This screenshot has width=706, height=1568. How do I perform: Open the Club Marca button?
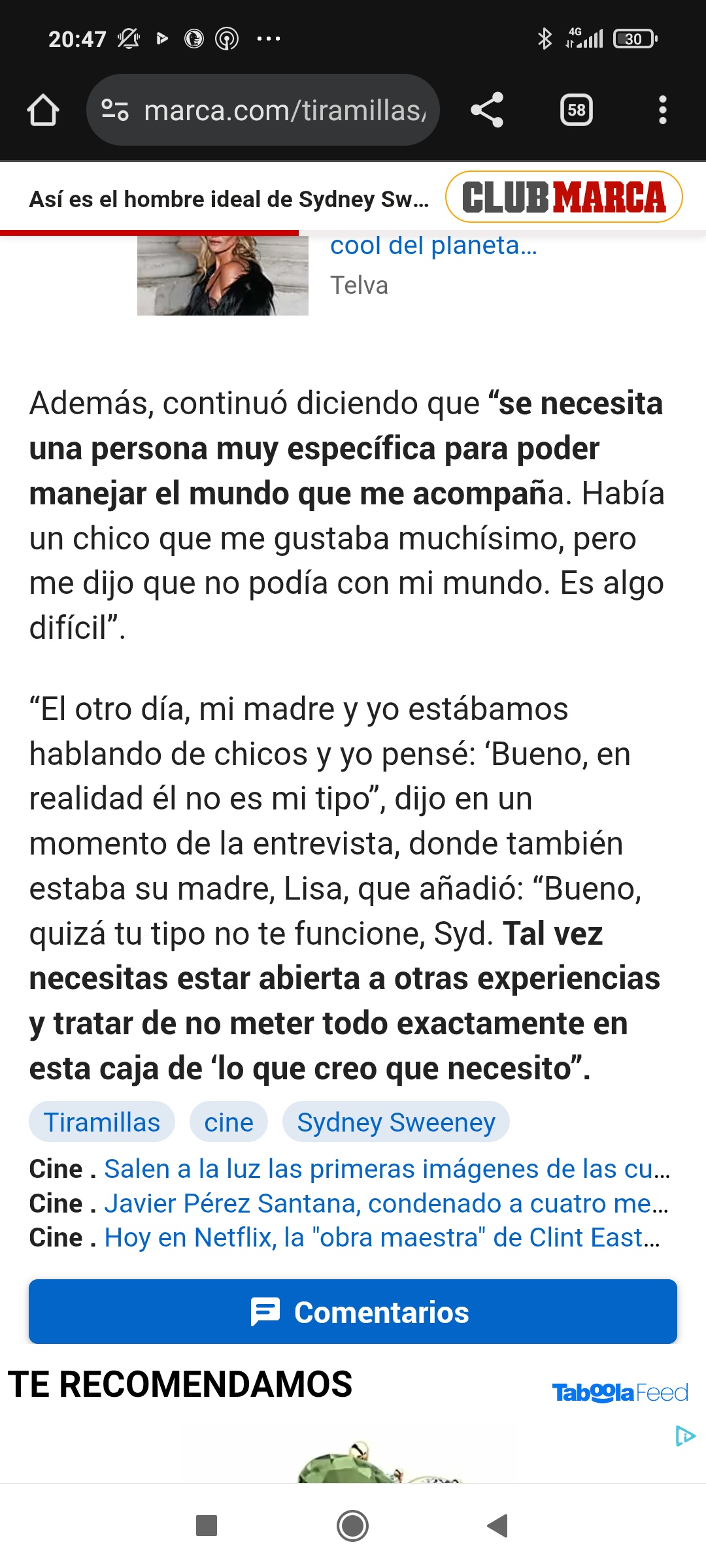click(x=563, y=197)
